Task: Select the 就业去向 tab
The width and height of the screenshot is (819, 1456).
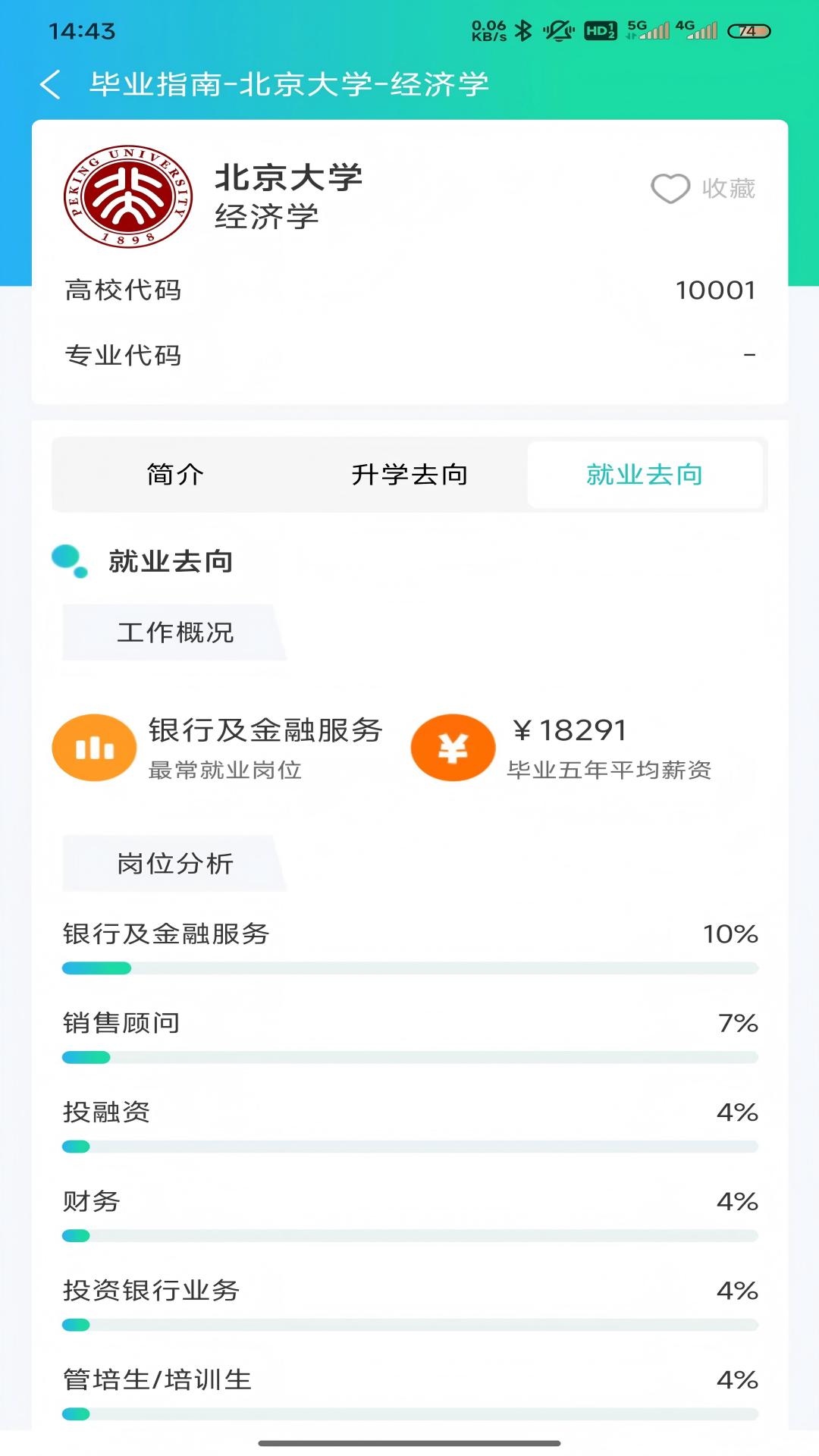Action: pyautogui.click(x=645, y=475)
